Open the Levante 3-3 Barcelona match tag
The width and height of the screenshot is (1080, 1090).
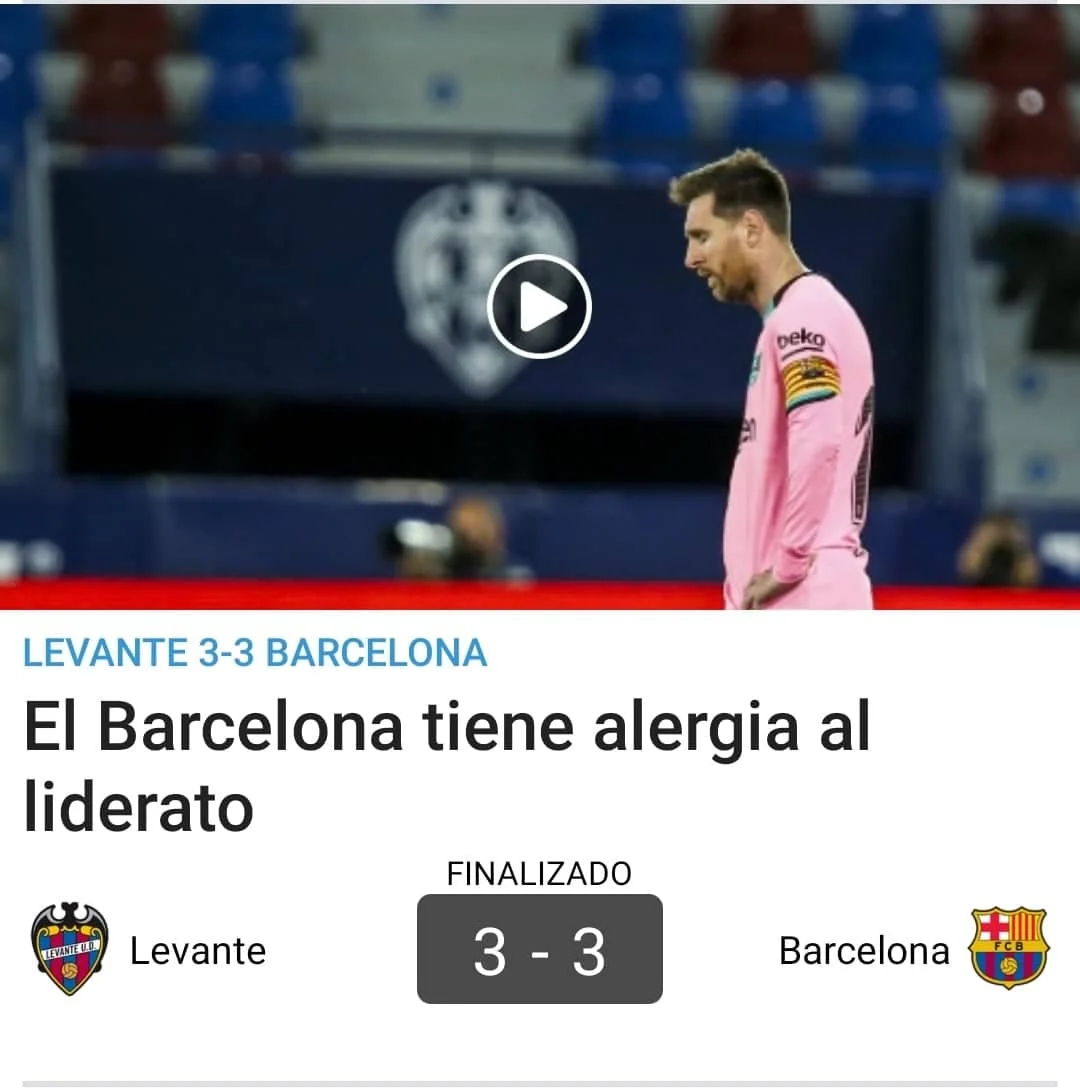pyautogui.click(x=255, y=653)
